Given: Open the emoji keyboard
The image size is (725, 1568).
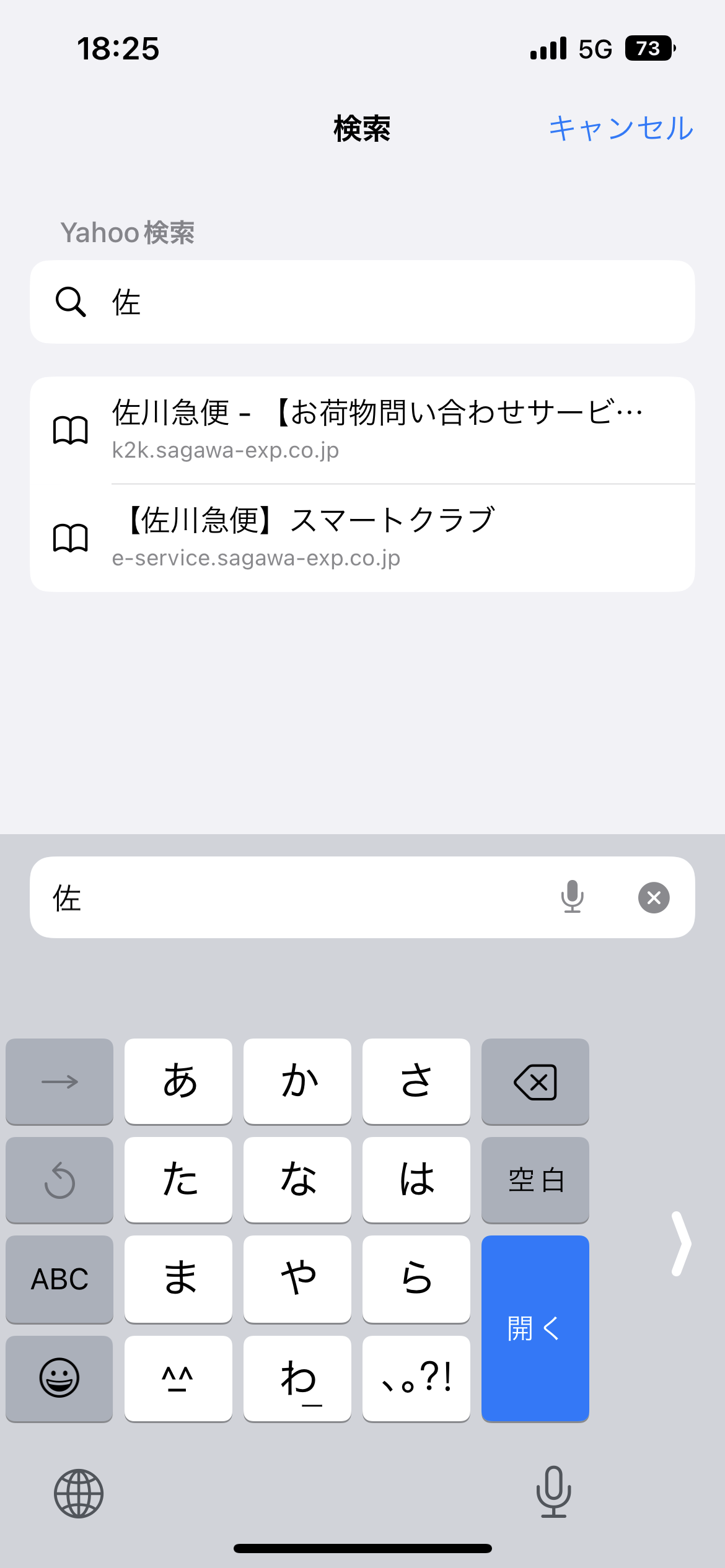Looking at the screenshot, I should click(59, 1378).
